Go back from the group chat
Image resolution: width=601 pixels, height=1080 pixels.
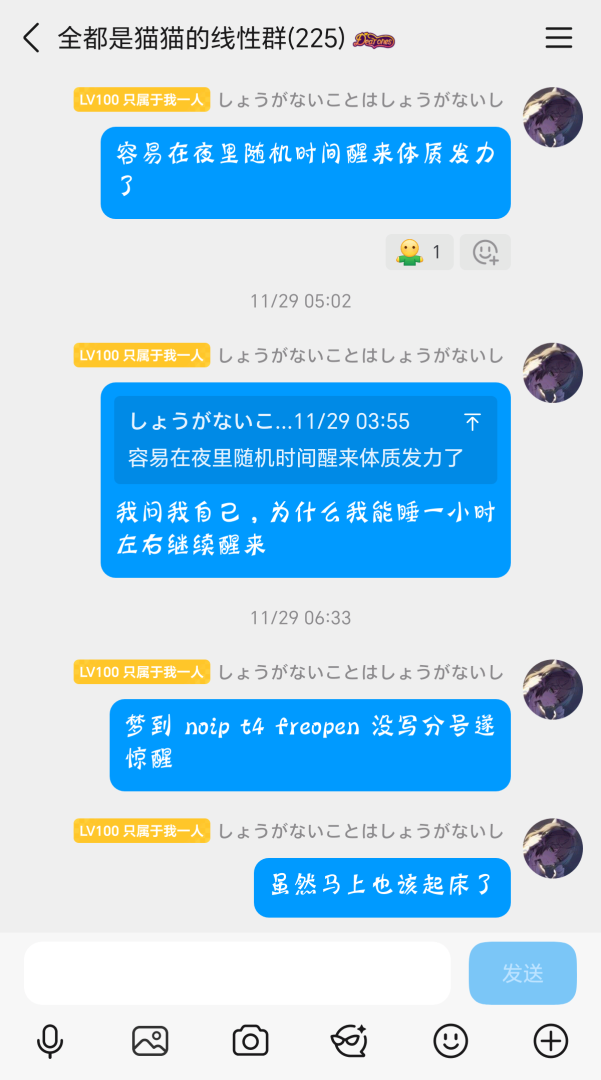(31, 38)
